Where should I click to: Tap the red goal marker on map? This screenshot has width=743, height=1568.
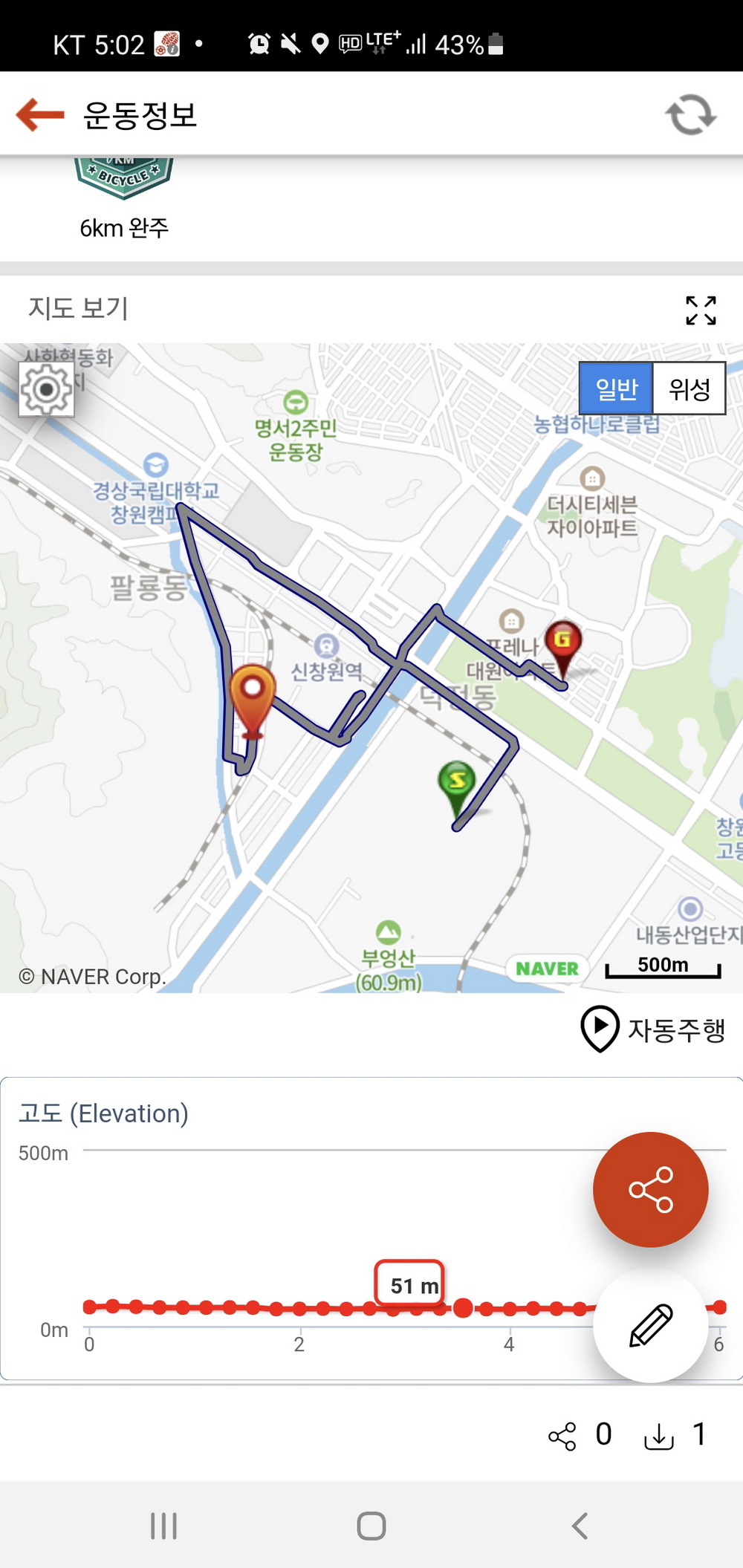pyautogui.click(x=563, y=648)
